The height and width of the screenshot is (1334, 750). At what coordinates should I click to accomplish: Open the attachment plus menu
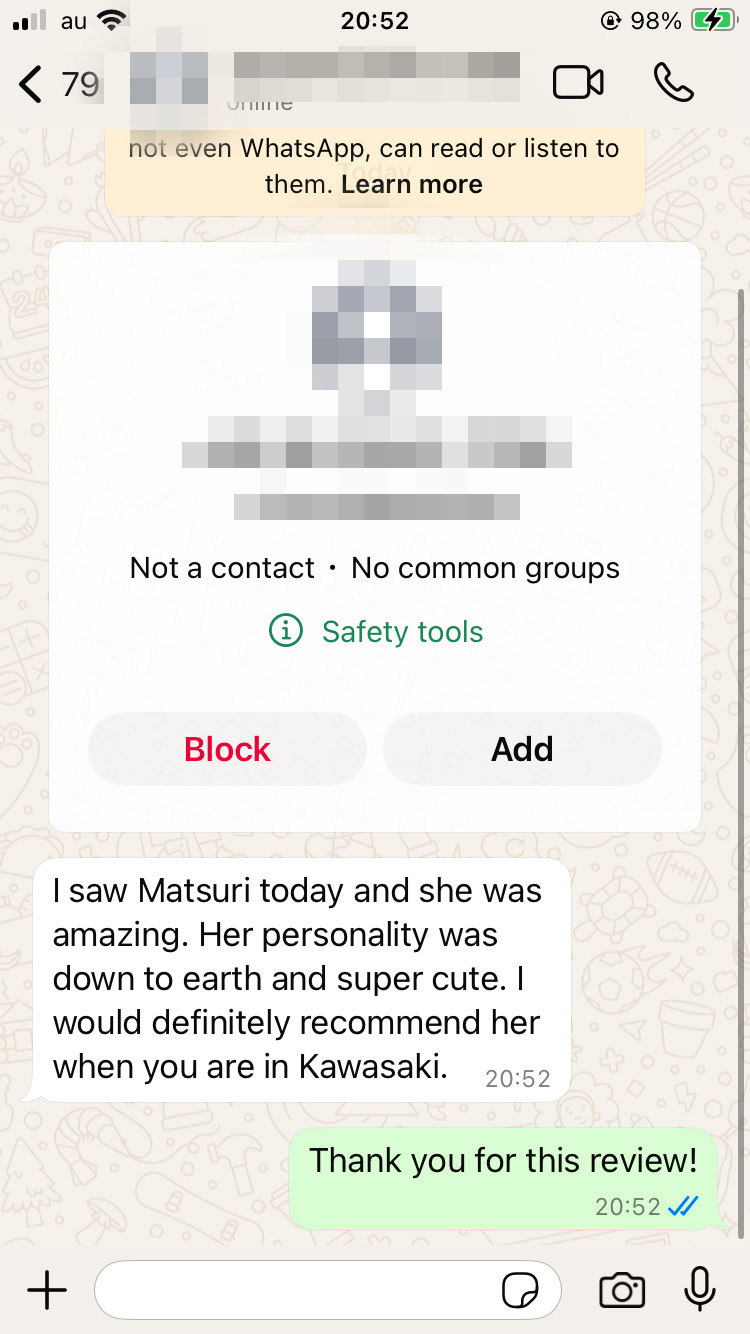(x=46, y=1291)
